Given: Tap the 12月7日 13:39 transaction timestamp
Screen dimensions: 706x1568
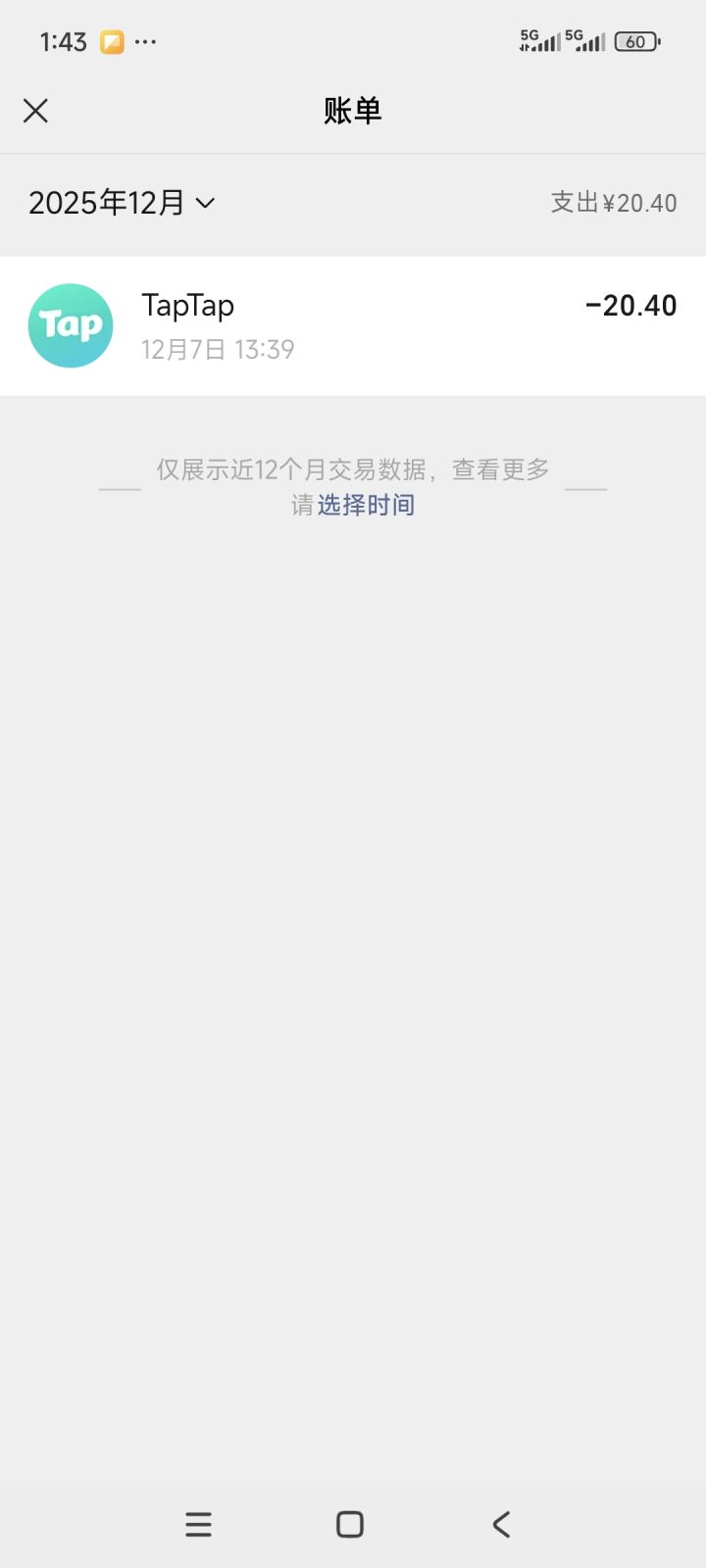Looking at the screenshot, I should point(219,349).
